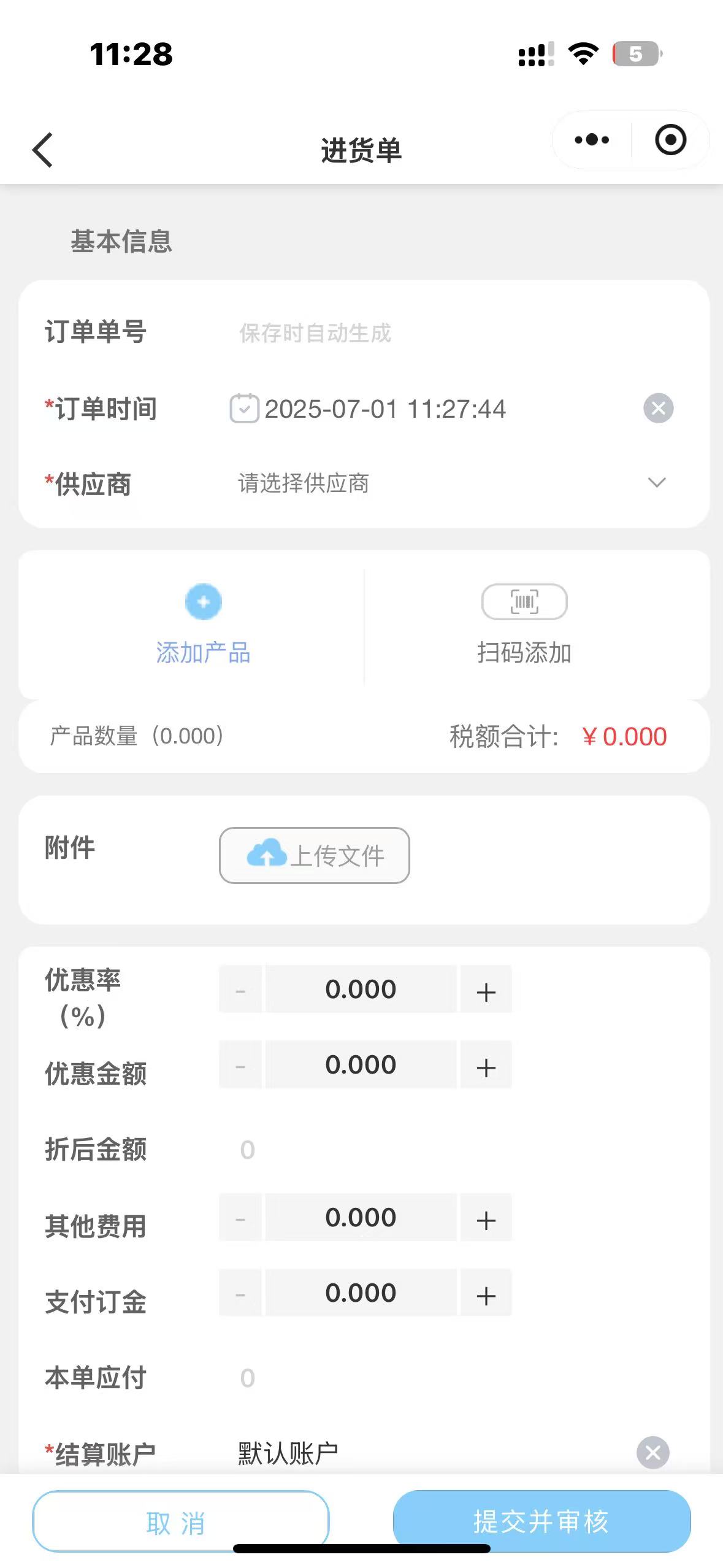Go back from the 进货单 page
The image size is (723, 1568).
tap(43, 150)
